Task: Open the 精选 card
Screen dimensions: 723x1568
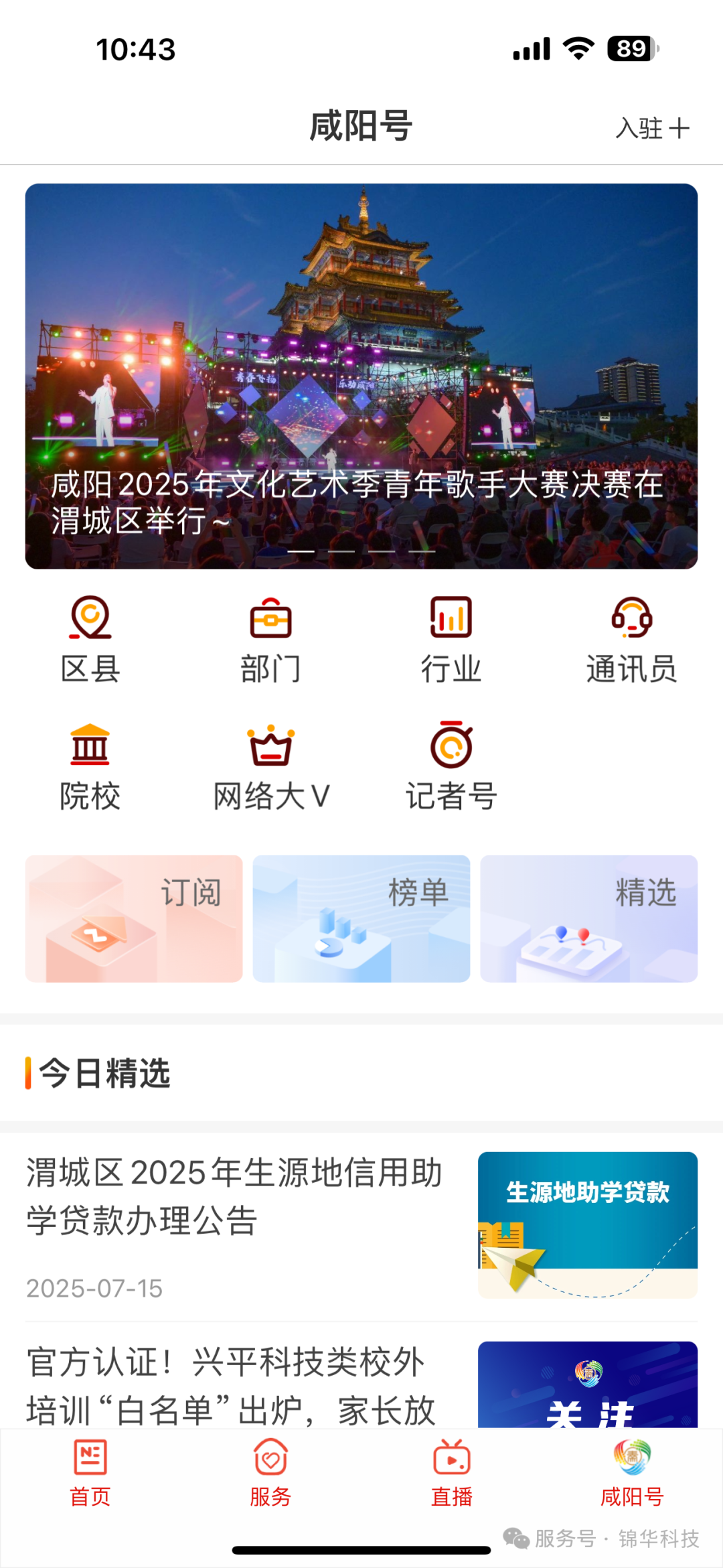Action: [589, 918]
